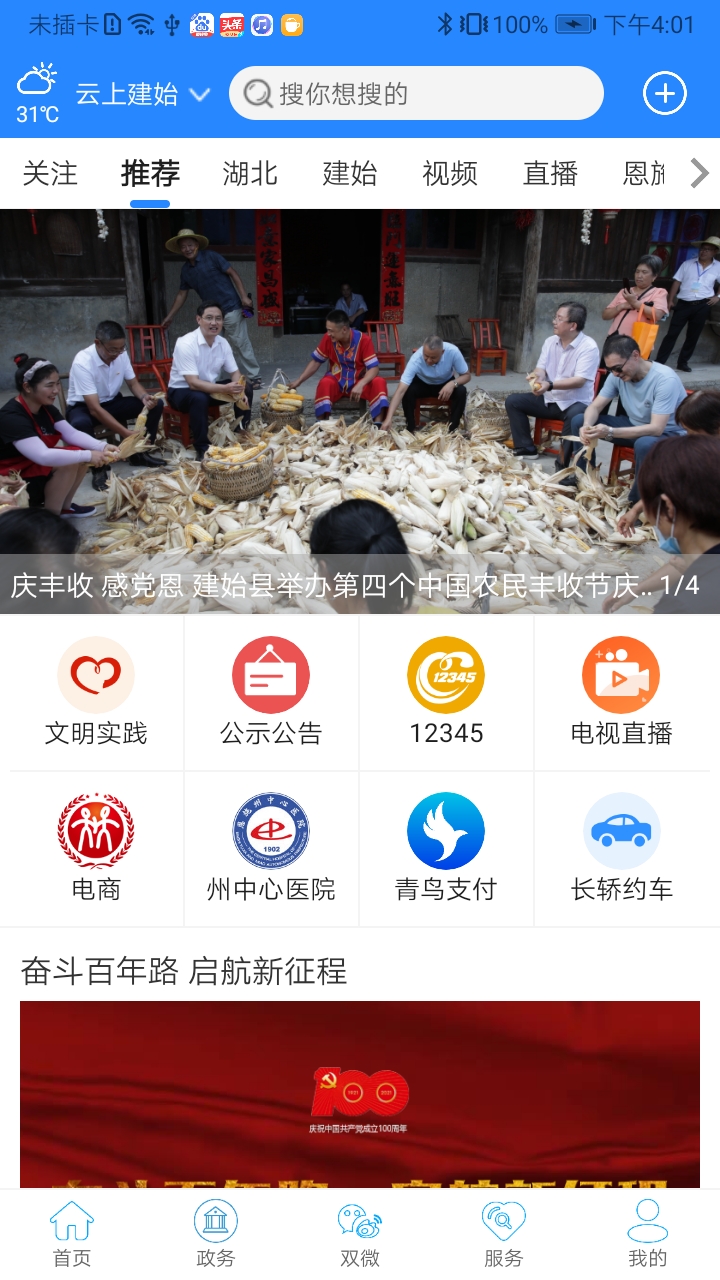Open 长轿约车 ride service
The height and width of the screenshot is (1280, 720).
click(x=621, y=848)
